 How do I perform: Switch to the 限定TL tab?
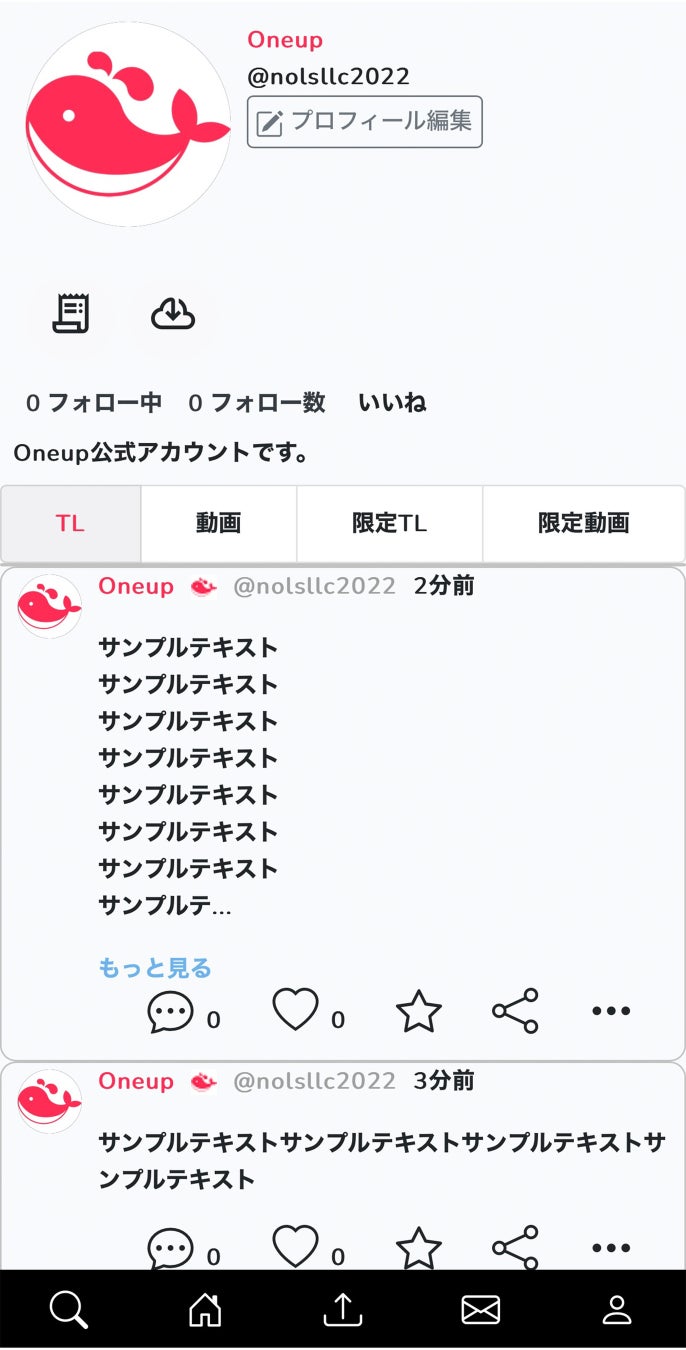[x=389, y=523]
